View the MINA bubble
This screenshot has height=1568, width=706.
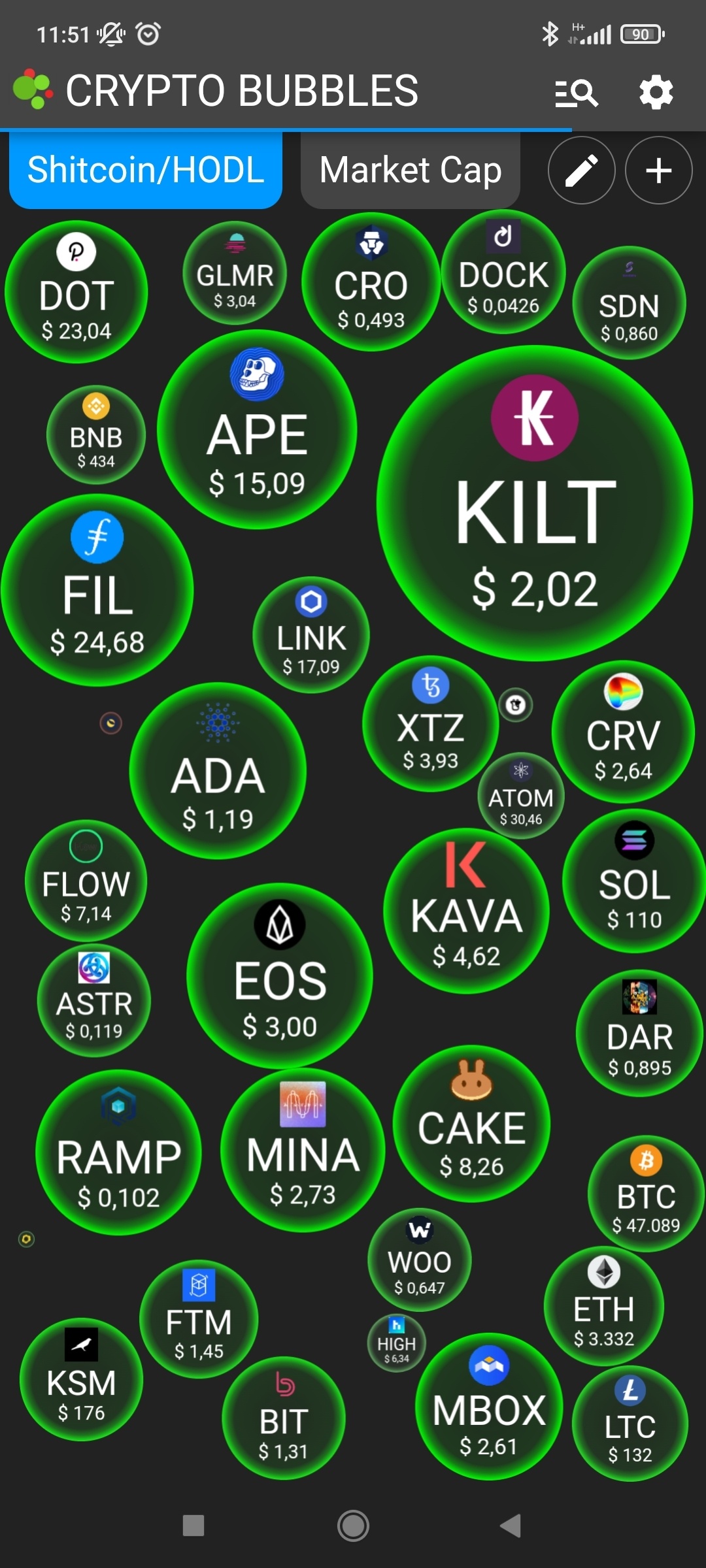[x=303, y=1151]
